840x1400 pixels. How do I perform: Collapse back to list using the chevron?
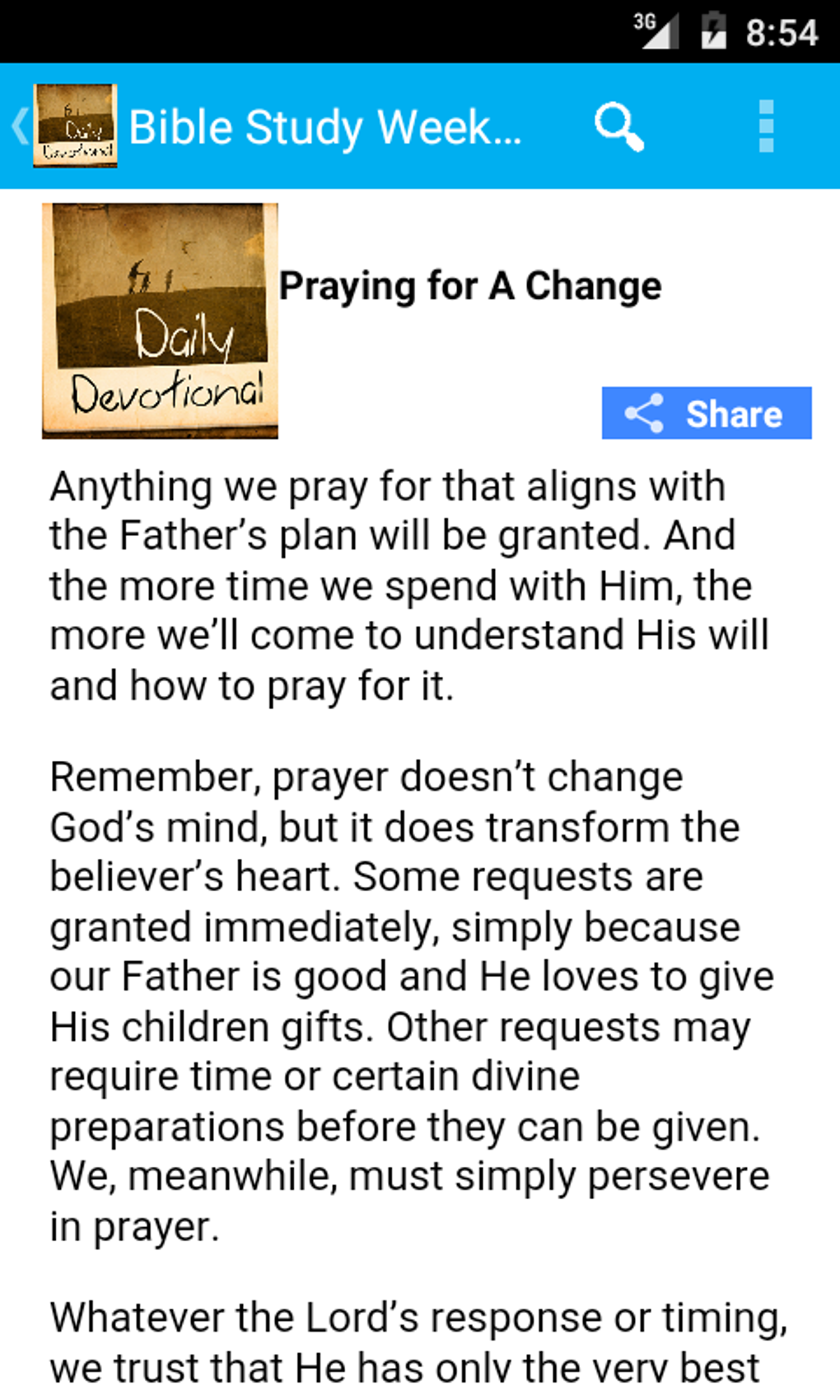(18, 126)
